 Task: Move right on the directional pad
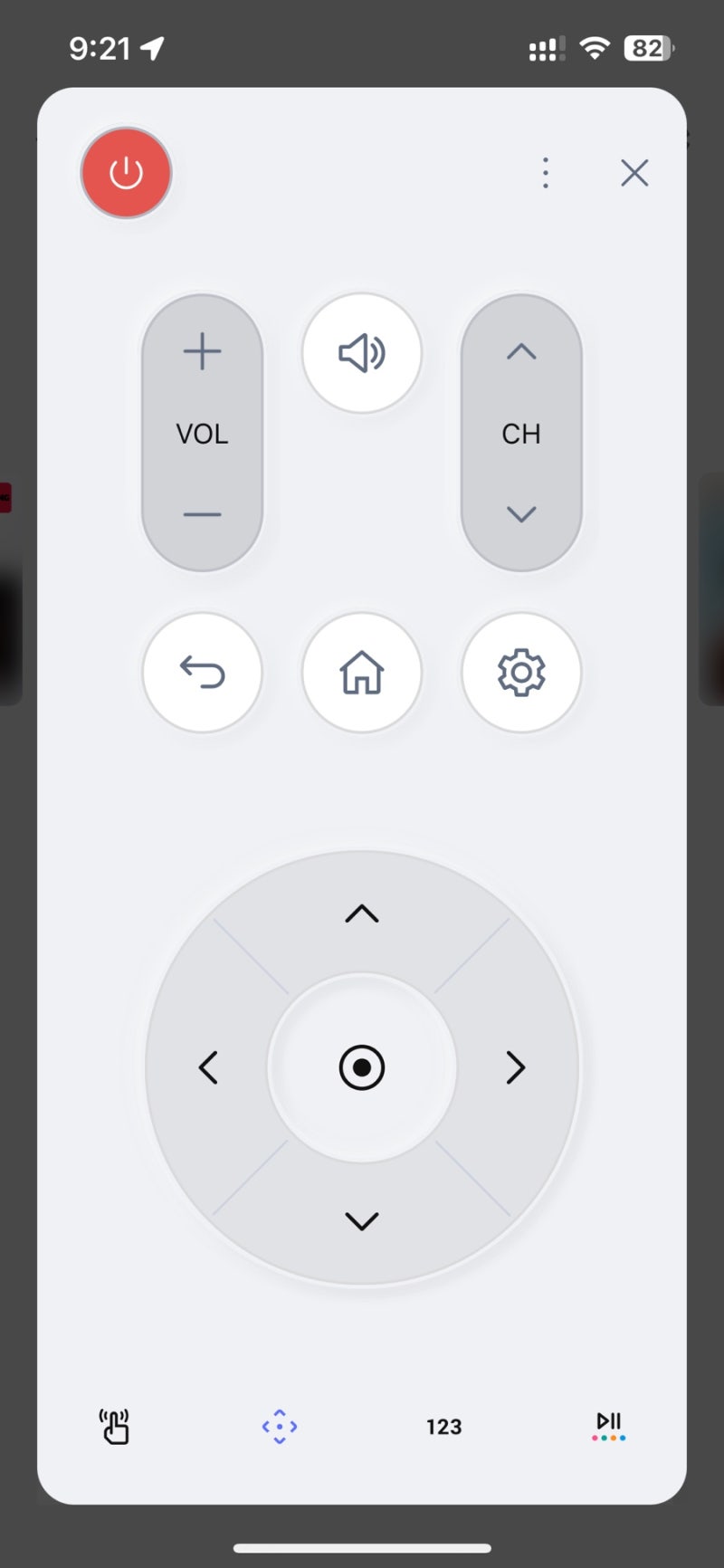click(x=516, y=1067)
